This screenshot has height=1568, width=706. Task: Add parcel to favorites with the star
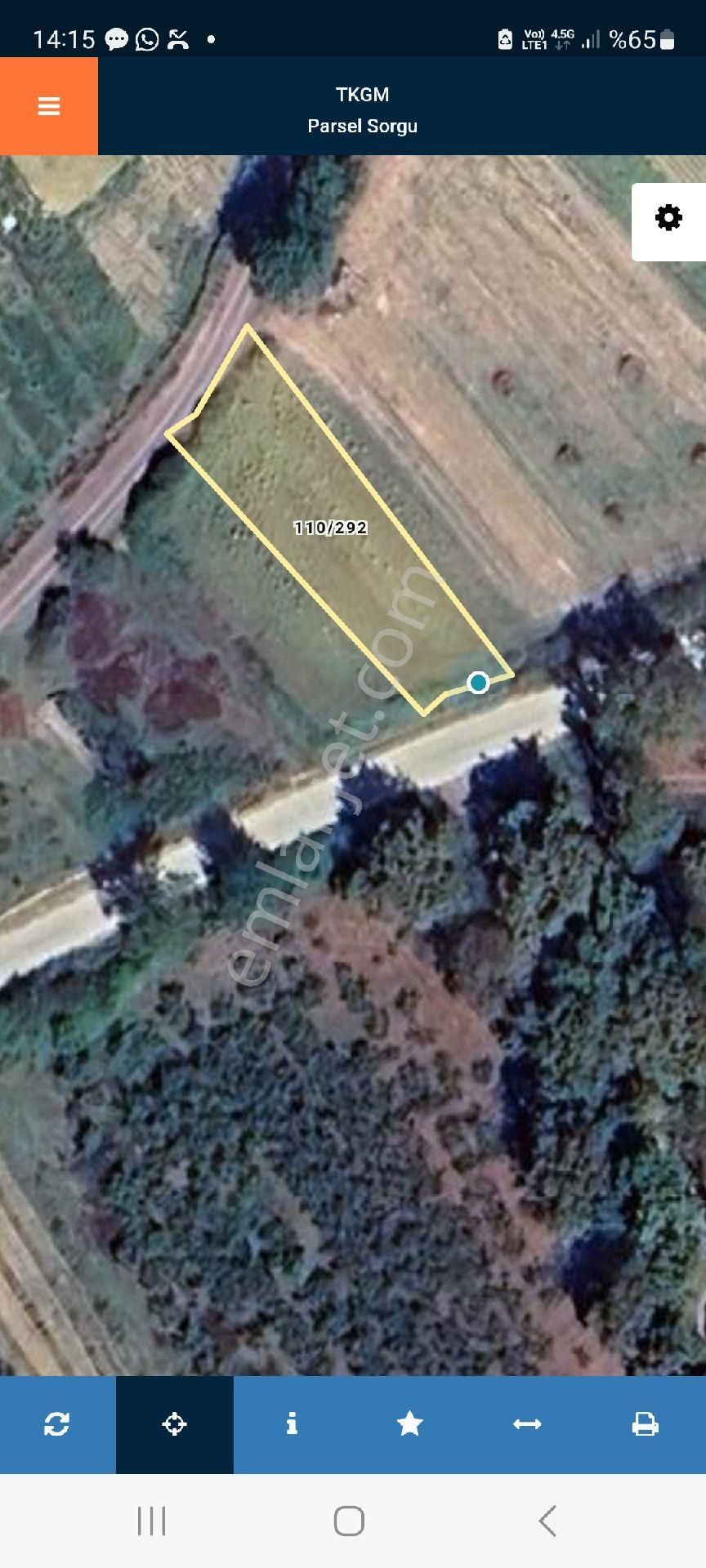[x=409, y=1424]
